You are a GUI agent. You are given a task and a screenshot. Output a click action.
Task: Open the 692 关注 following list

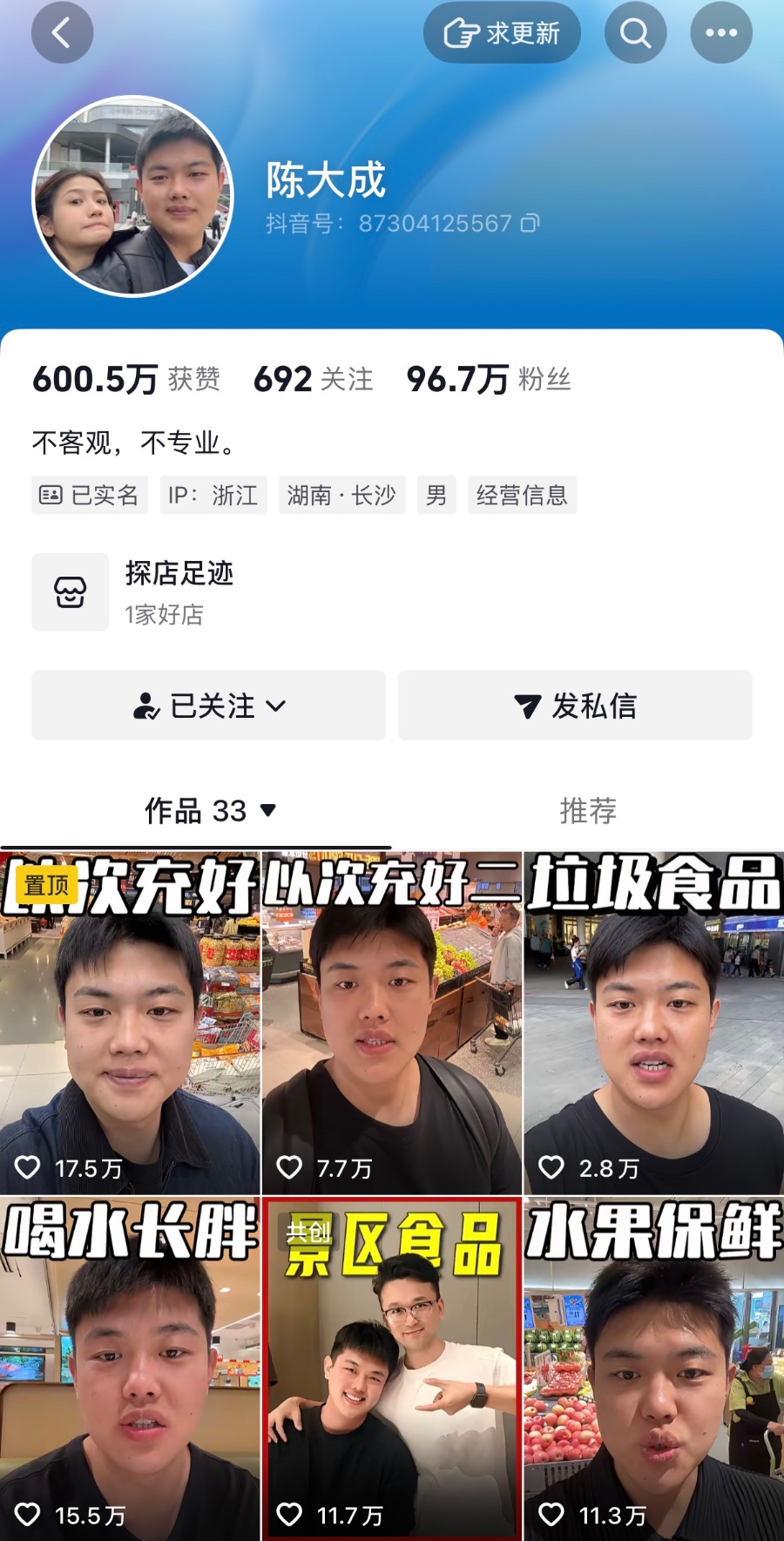[x=313, y=379]
